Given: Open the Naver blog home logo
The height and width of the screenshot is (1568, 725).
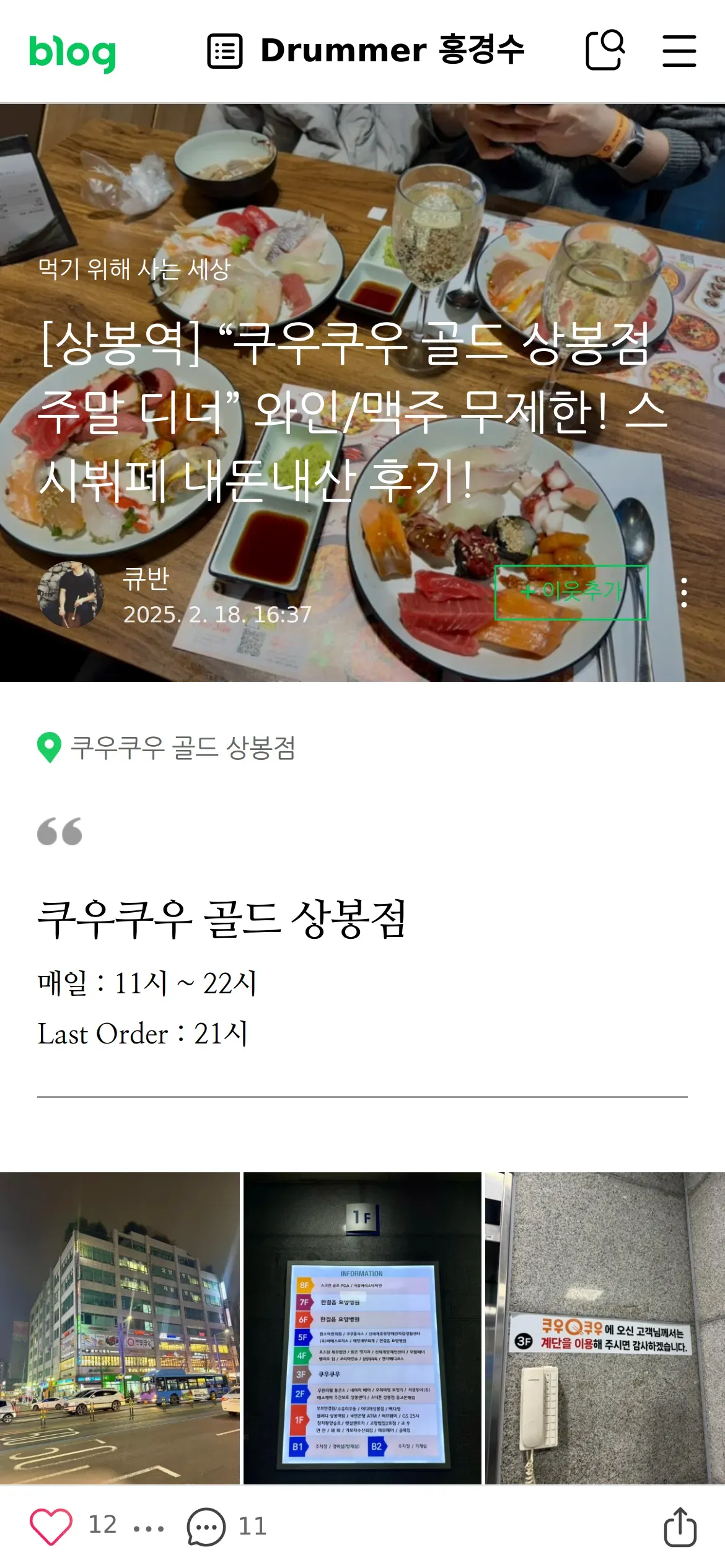Looking at the screenshot, I should click(x=72, y=52).
